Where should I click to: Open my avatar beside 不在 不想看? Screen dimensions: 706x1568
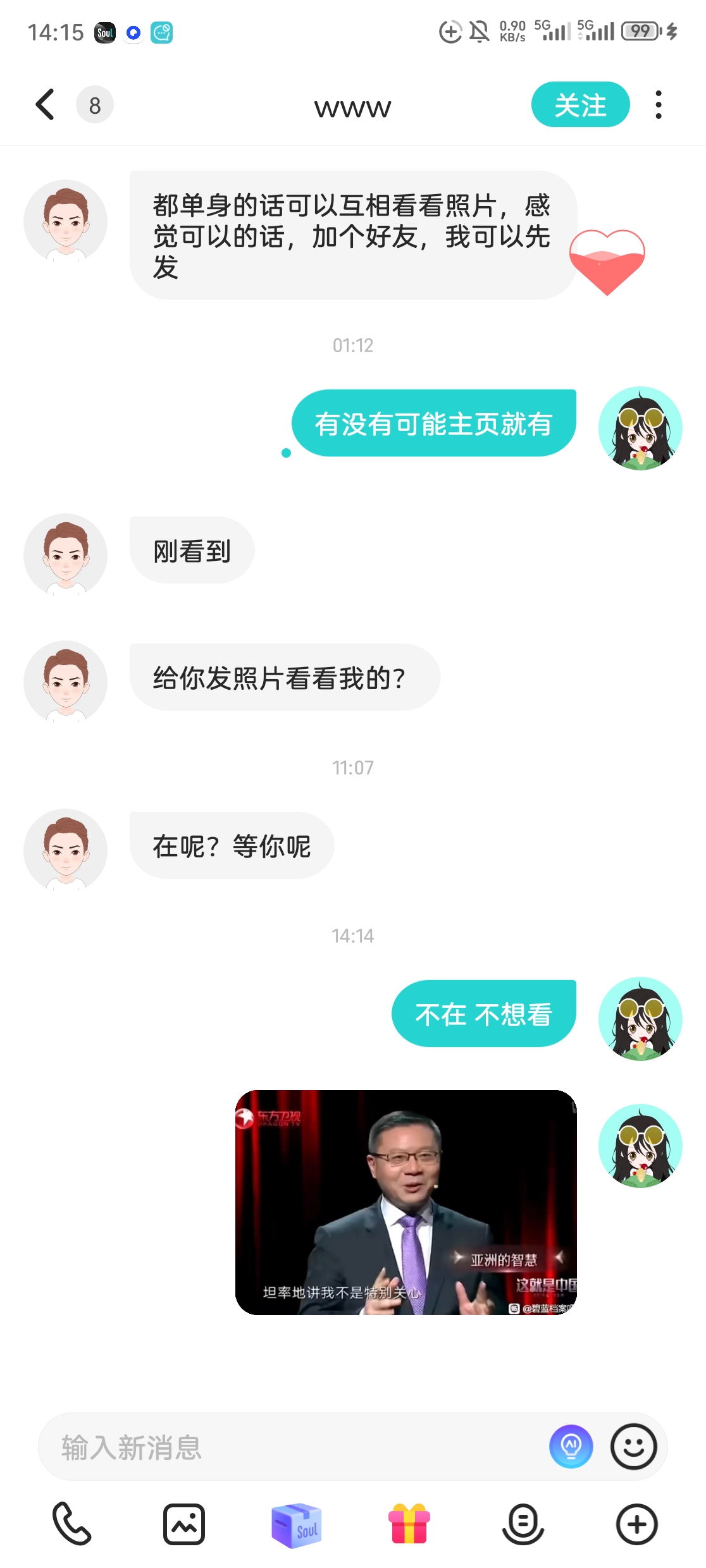coord(640,1019)
